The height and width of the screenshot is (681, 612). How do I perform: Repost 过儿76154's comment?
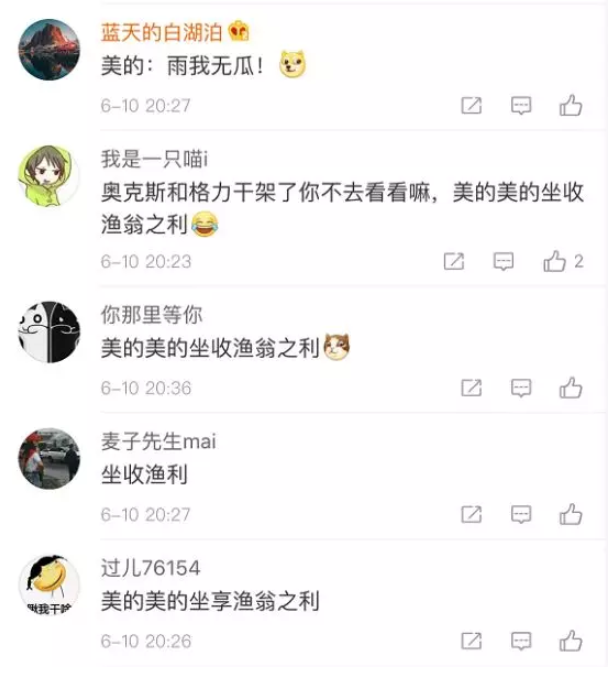click(x=471, y=640)
